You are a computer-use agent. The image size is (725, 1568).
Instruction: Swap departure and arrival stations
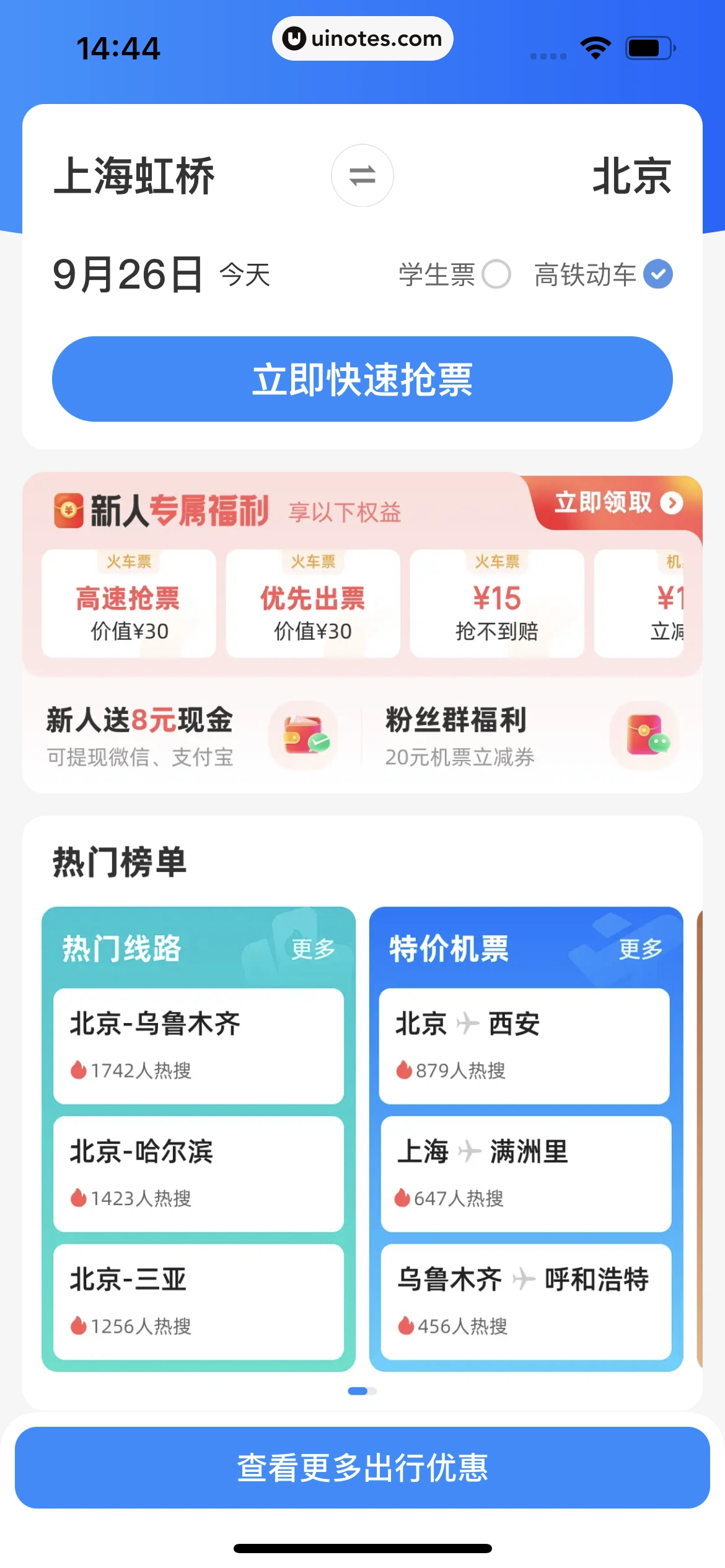click(x=362, y=175)
